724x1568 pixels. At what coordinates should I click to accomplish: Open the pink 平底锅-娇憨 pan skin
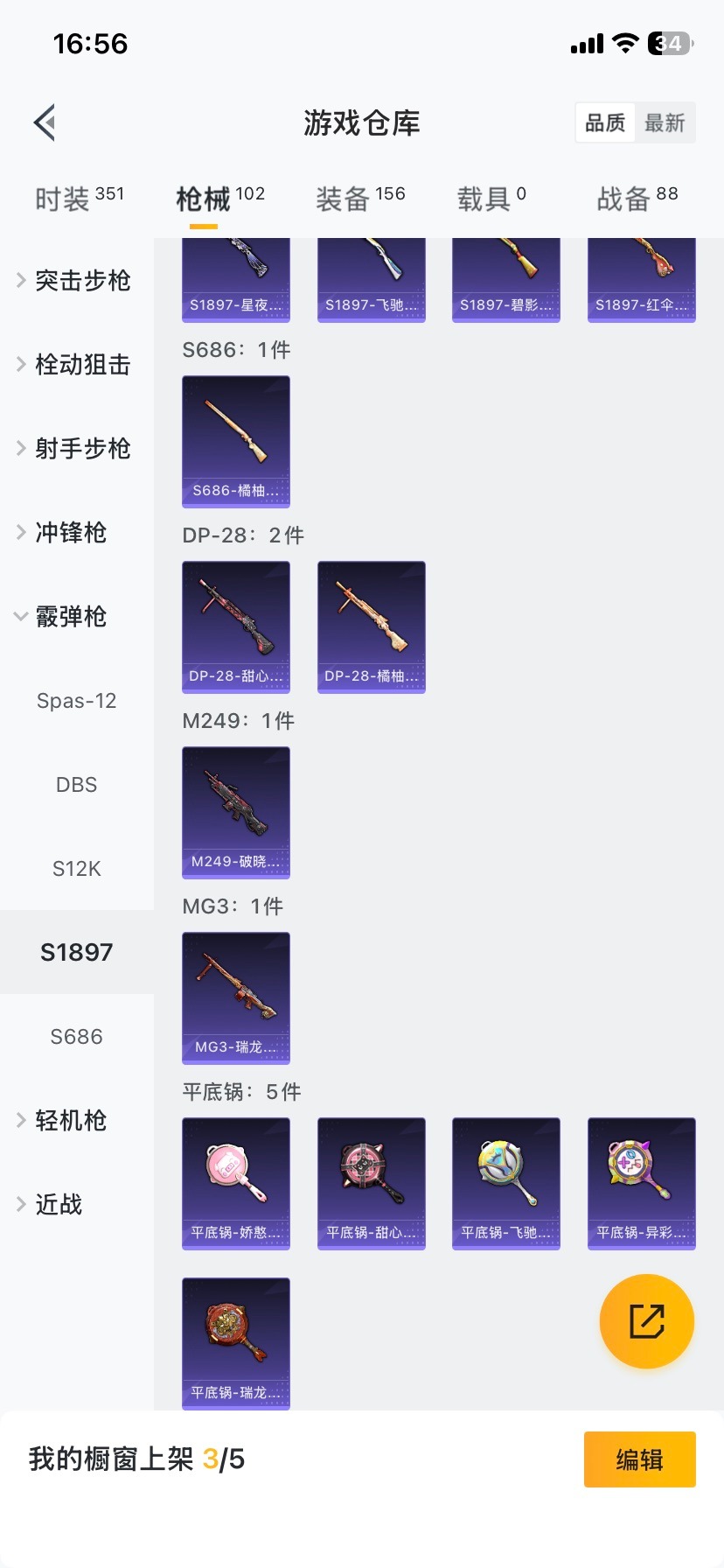235,1183
